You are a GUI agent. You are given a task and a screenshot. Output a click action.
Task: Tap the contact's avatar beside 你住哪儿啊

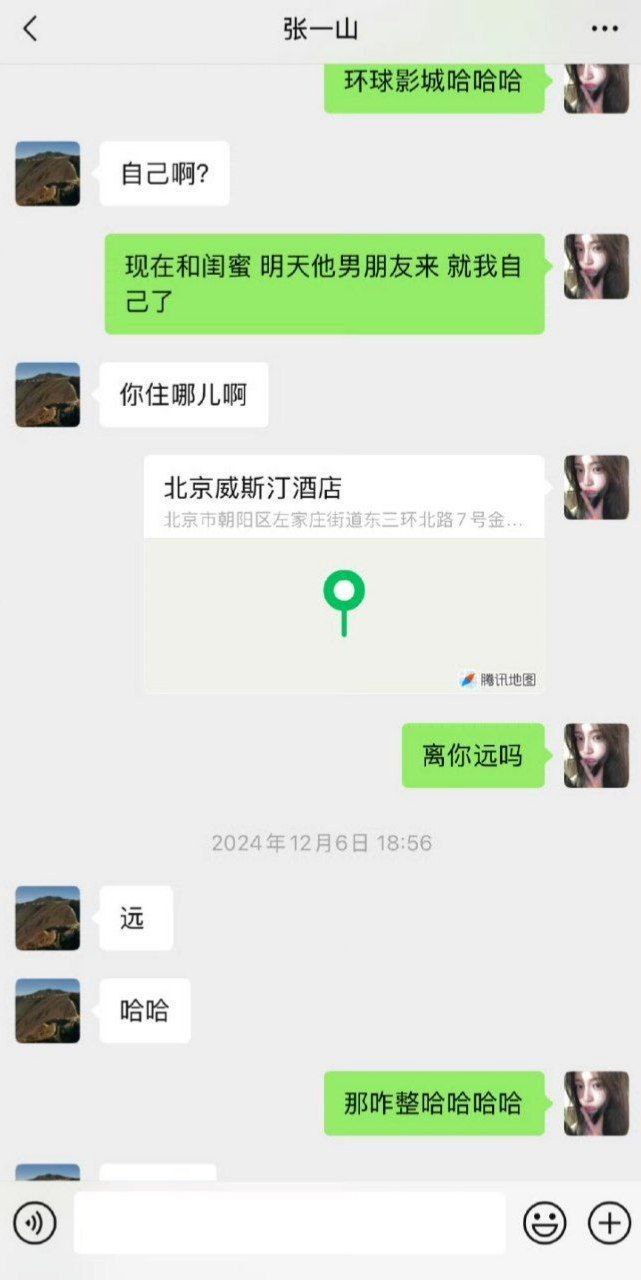(x=47, y=395)
